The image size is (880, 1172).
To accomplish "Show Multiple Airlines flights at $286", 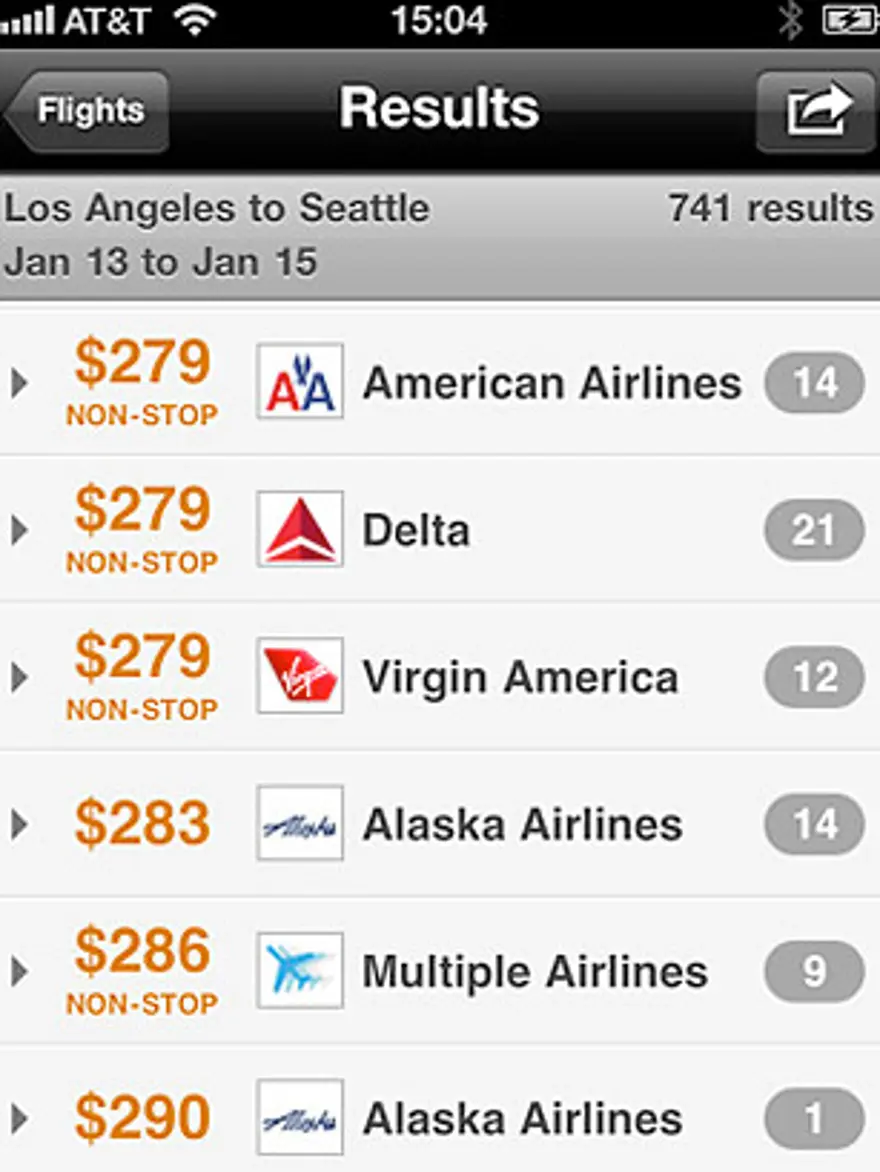I will coord(440,971).
